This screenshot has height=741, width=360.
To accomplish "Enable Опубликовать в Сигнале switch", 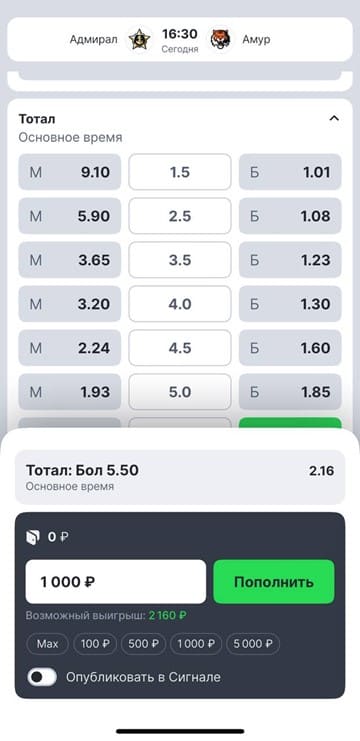I will tap(42, 677).
